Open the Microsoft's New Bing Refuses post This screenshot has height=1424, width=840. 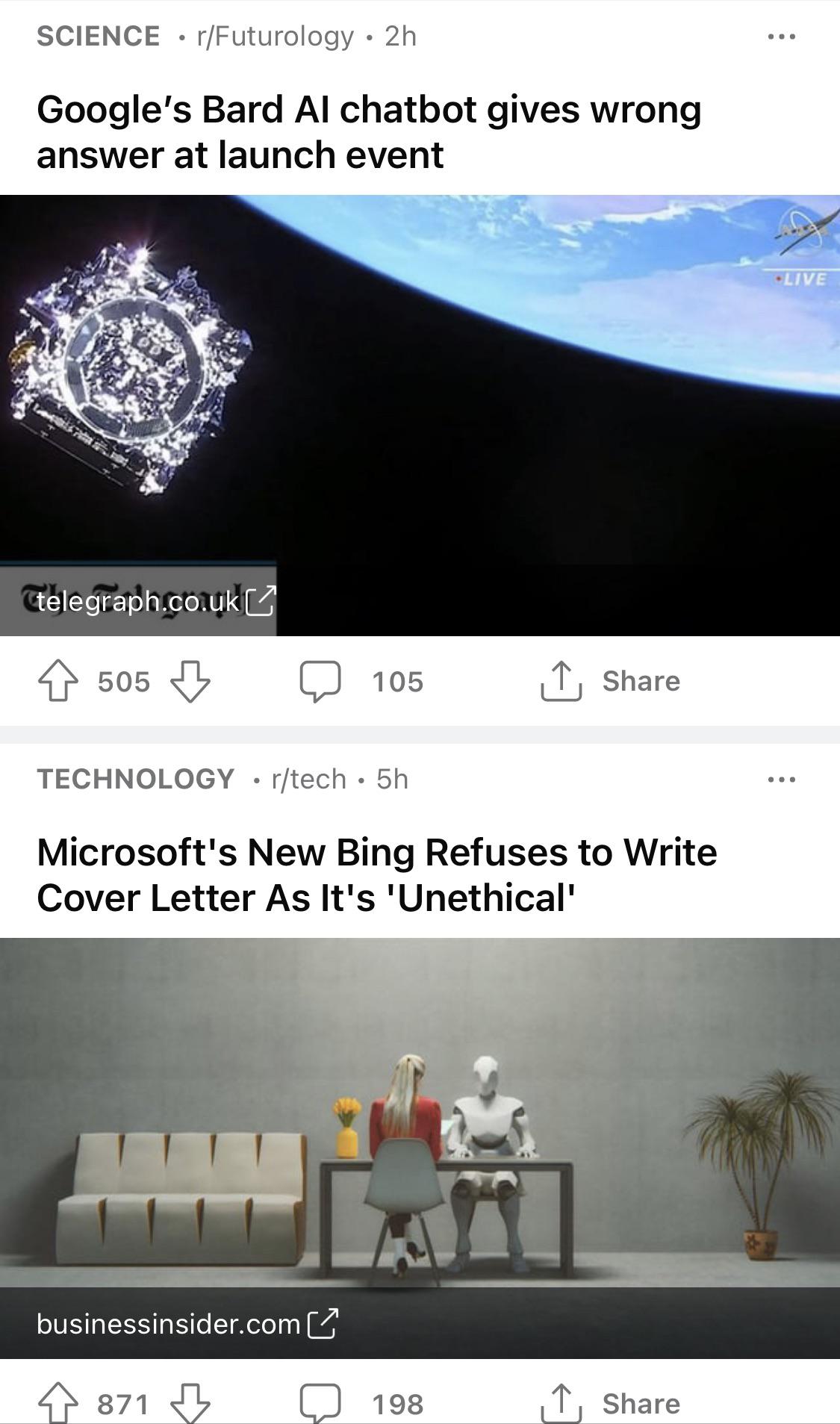pyautogui.click(x=376, y=874)
